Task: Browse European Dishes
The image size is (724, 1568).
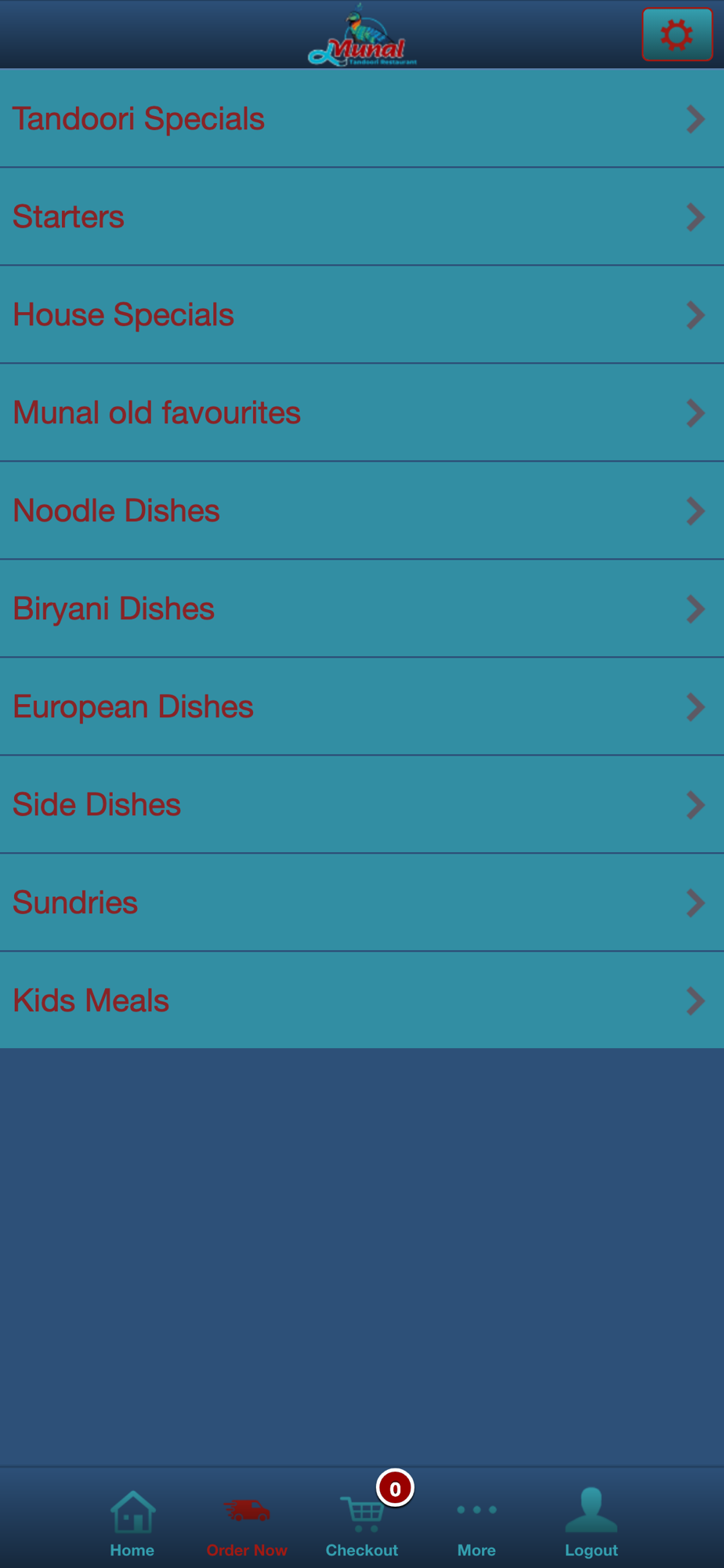Action: 362,706
